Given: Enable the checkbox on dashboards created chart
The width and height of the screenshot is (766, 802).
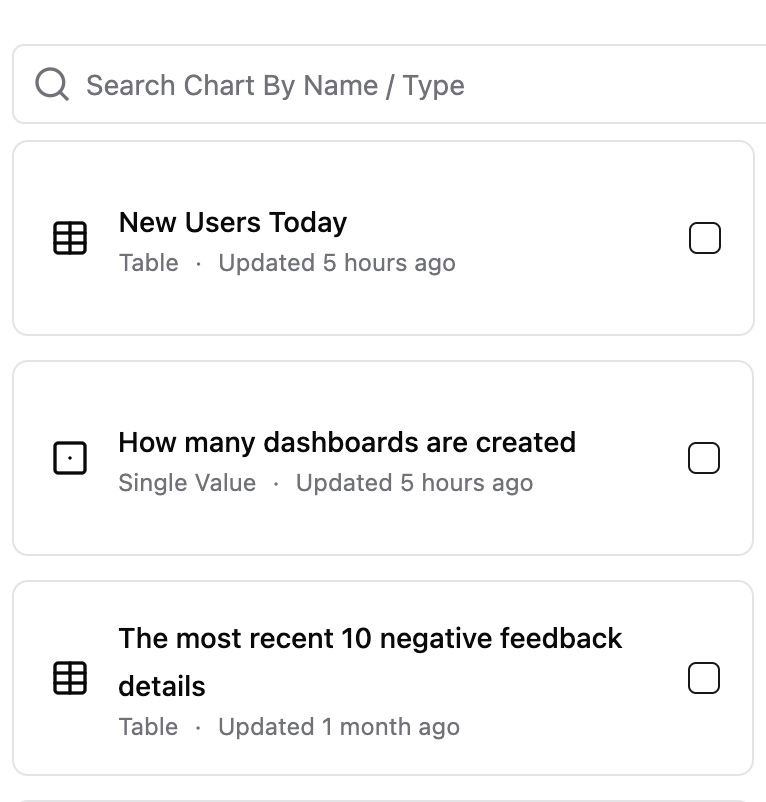Looking at the screenshot, I should point(704,458).
